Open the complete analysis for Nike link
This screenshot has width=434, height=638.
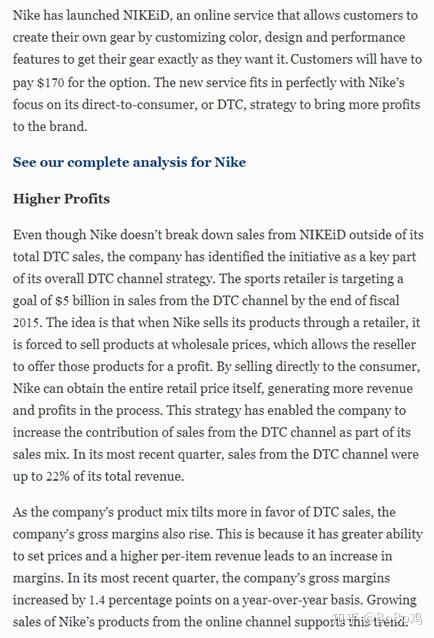pyautogui.click(x=129, y=162)
